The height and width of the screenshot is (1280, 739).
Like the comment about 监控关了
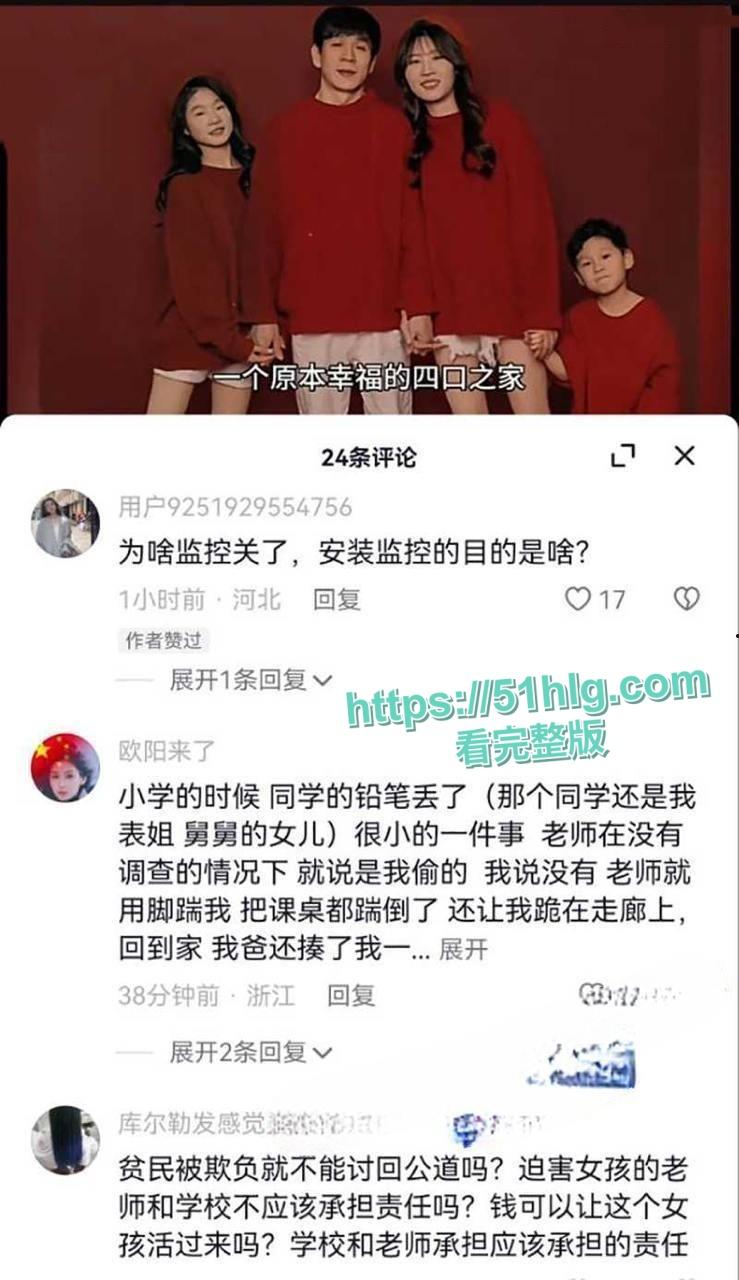pyautogui.click(x=579, y=599)
